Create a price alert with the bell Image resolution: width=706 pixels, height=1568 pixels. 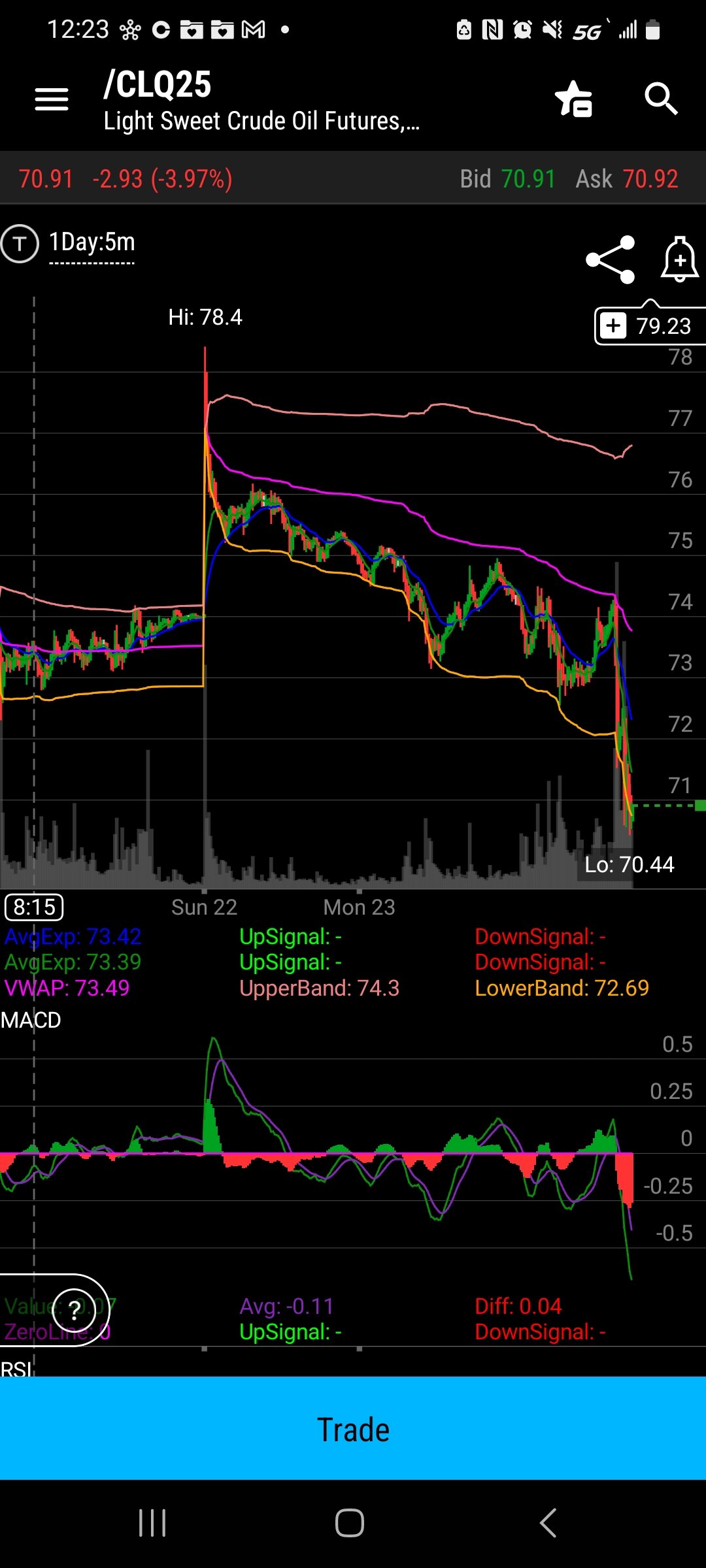[x=680, y=259]
